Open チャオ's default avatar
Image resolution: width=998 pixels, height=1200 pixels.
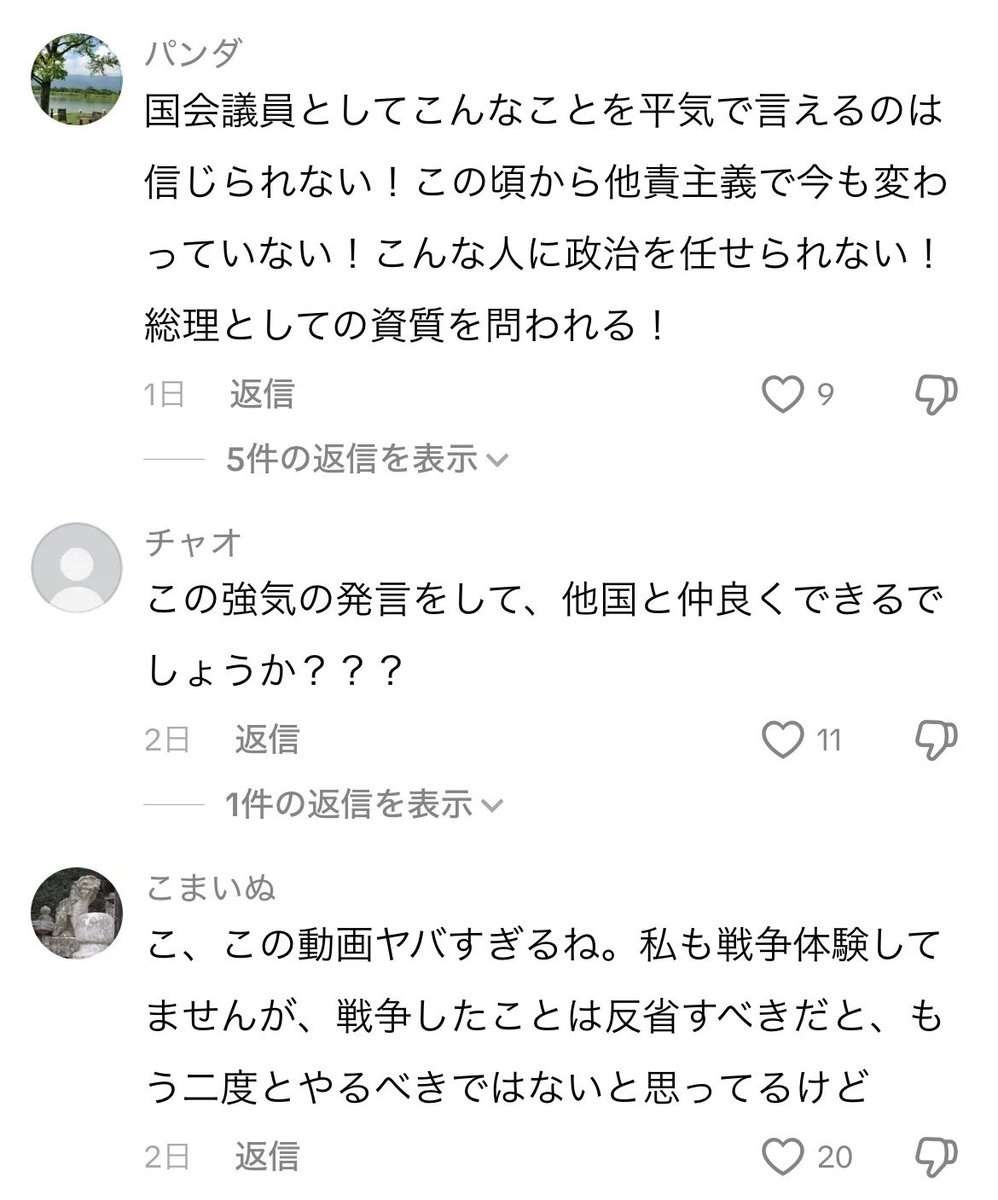76,566
